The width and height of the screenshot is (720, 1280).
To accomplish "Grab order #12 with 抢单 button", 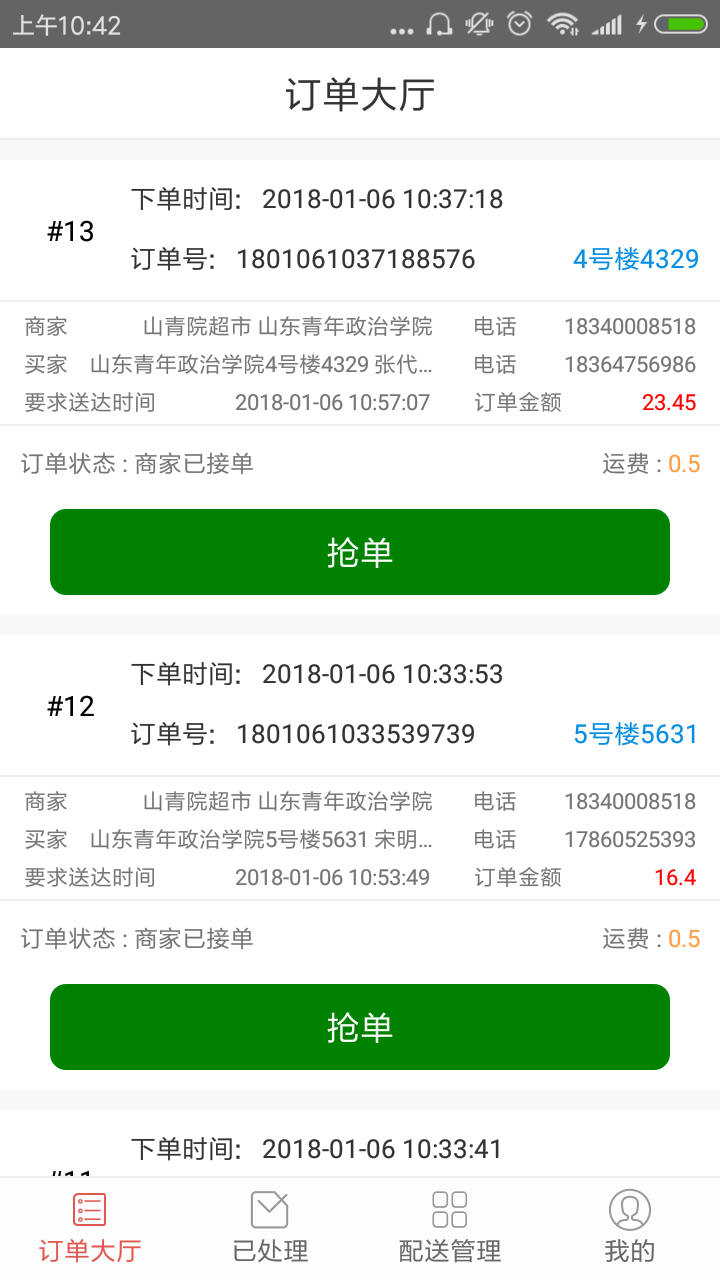I will [360, 1027].
